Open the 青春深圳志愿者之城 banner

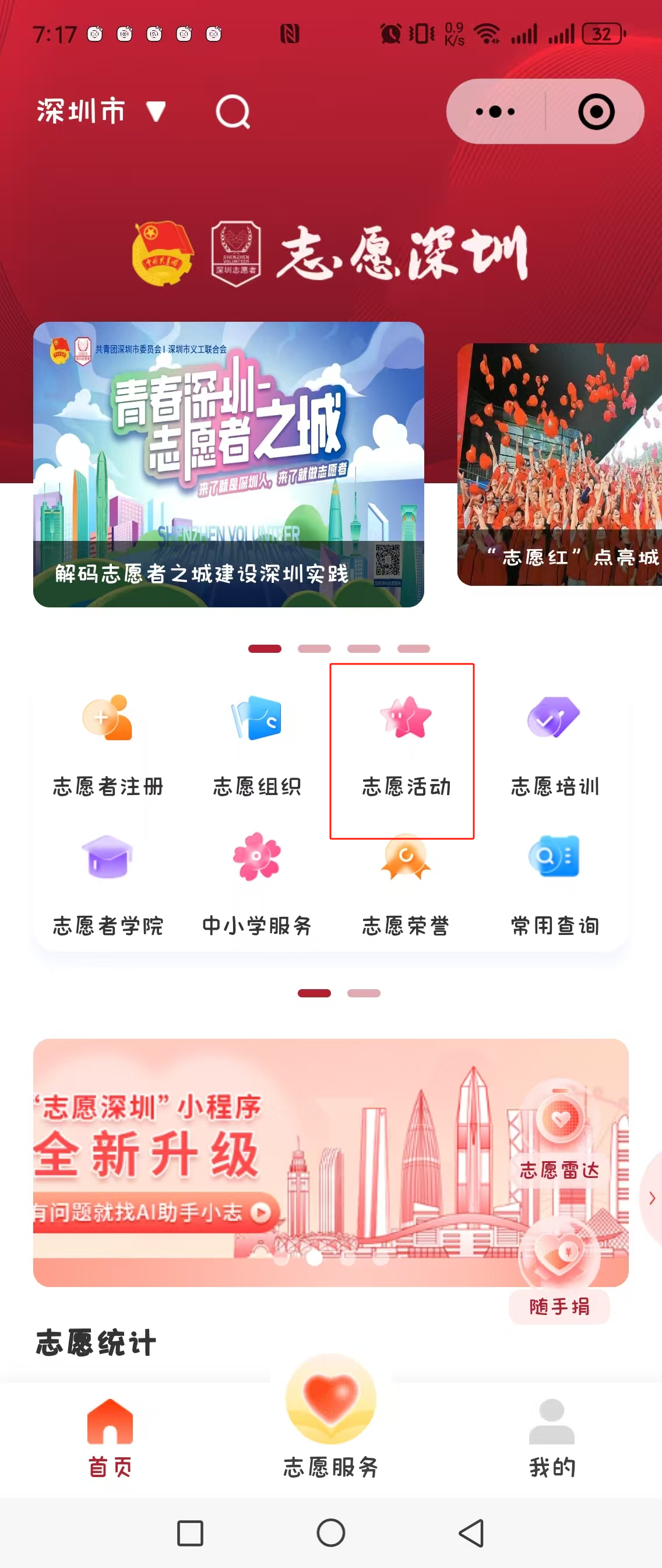click(x=228, y=464)
